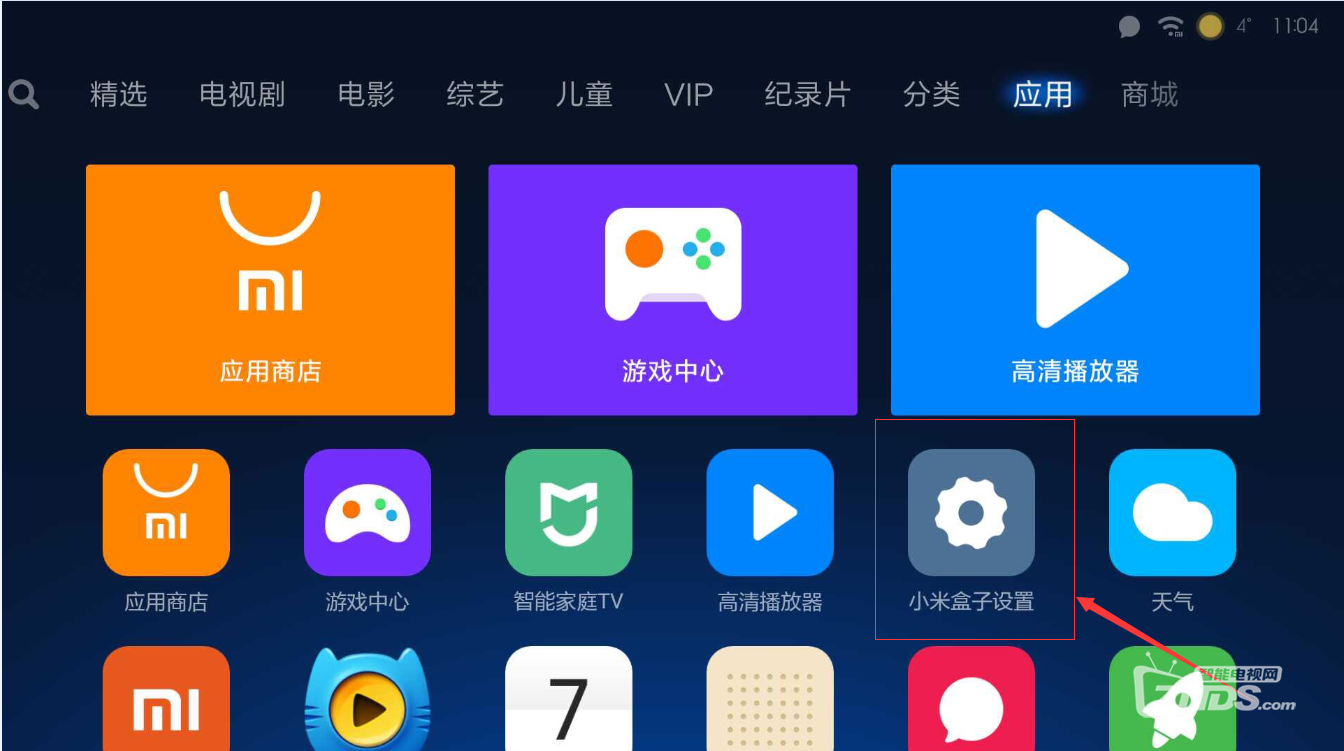Open the 儿童 tab
This screenshot has height=751, width=1344.
(584, 95)
